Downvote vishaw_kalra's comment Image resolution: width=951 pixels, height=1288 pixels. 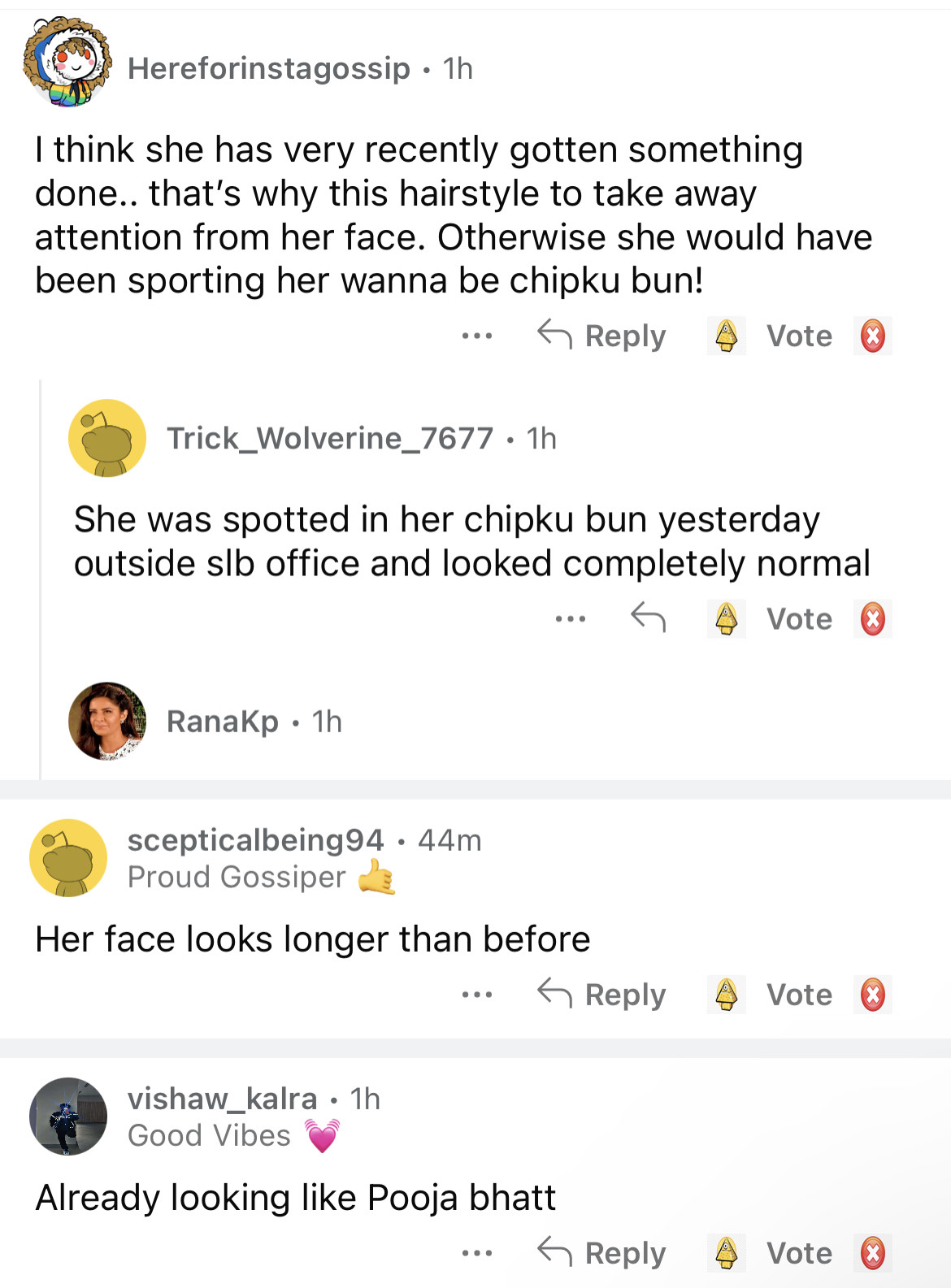872,1253
